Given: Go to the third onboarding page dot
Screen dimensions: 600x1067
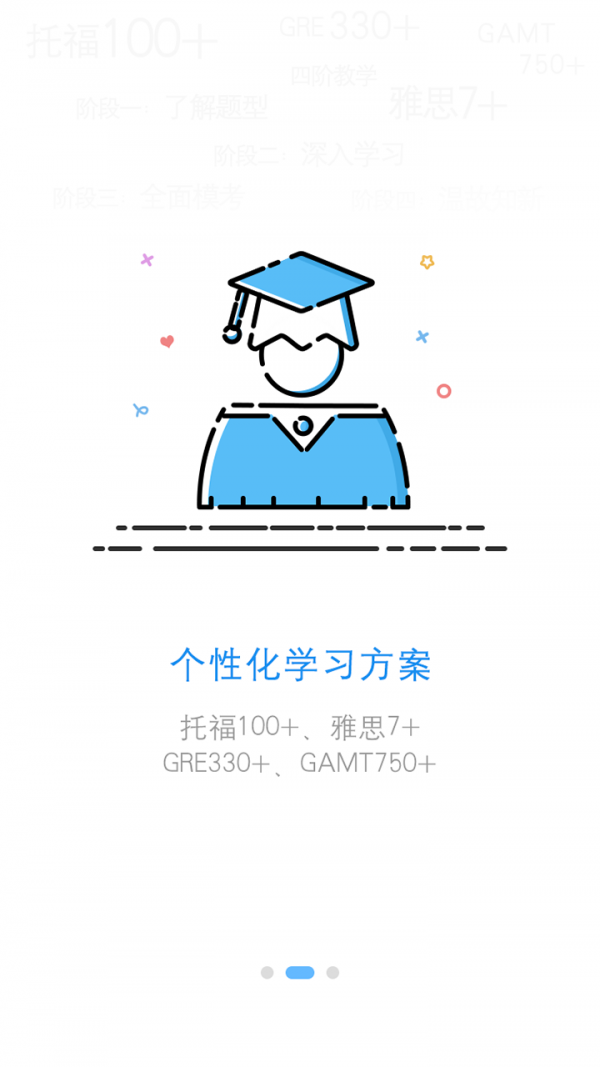Looking at the screenshot, I should click(333, 972).
